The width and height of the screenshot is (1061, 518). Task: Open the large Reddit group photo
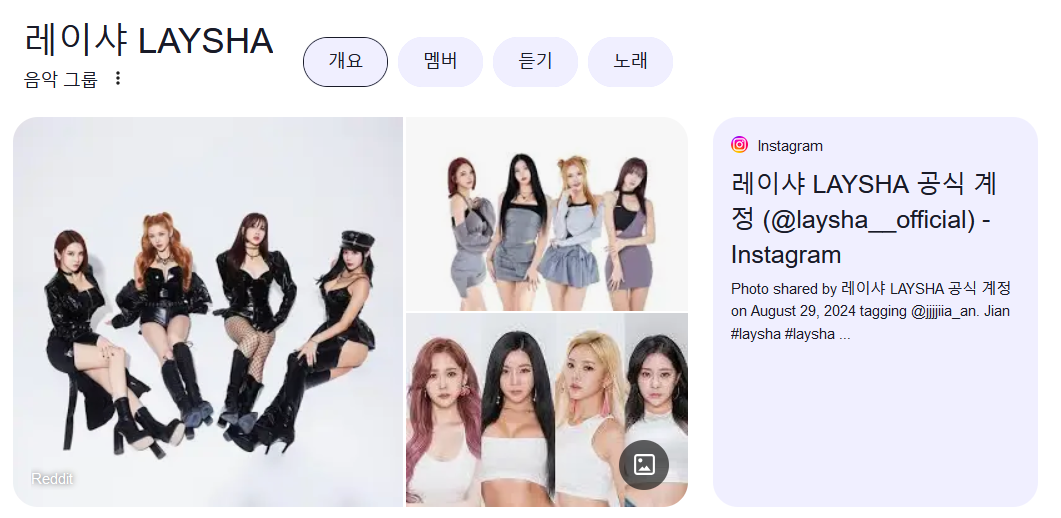pos(208,311)
